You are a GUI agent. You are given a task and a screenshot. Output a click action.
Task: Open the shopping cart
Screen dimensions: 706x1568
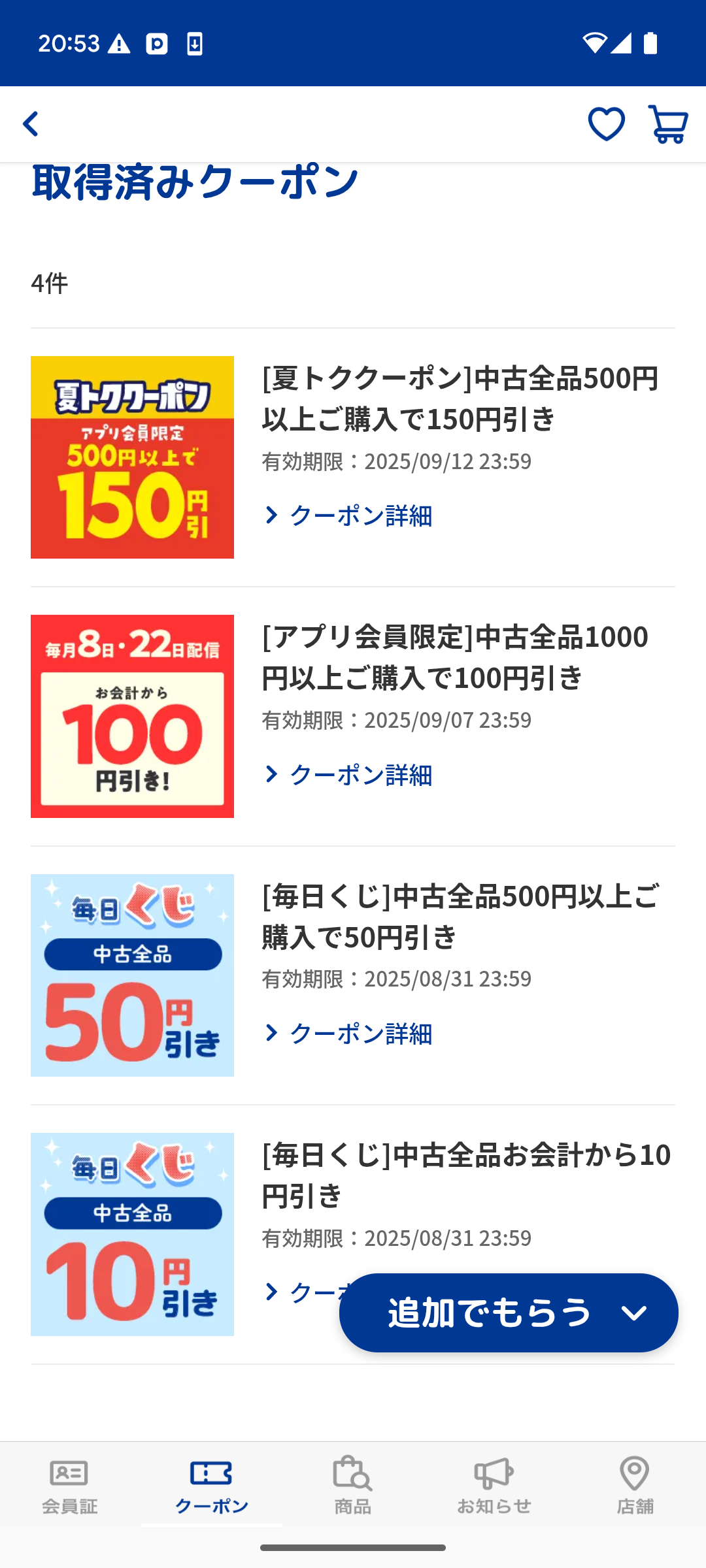tap(667, 124)
